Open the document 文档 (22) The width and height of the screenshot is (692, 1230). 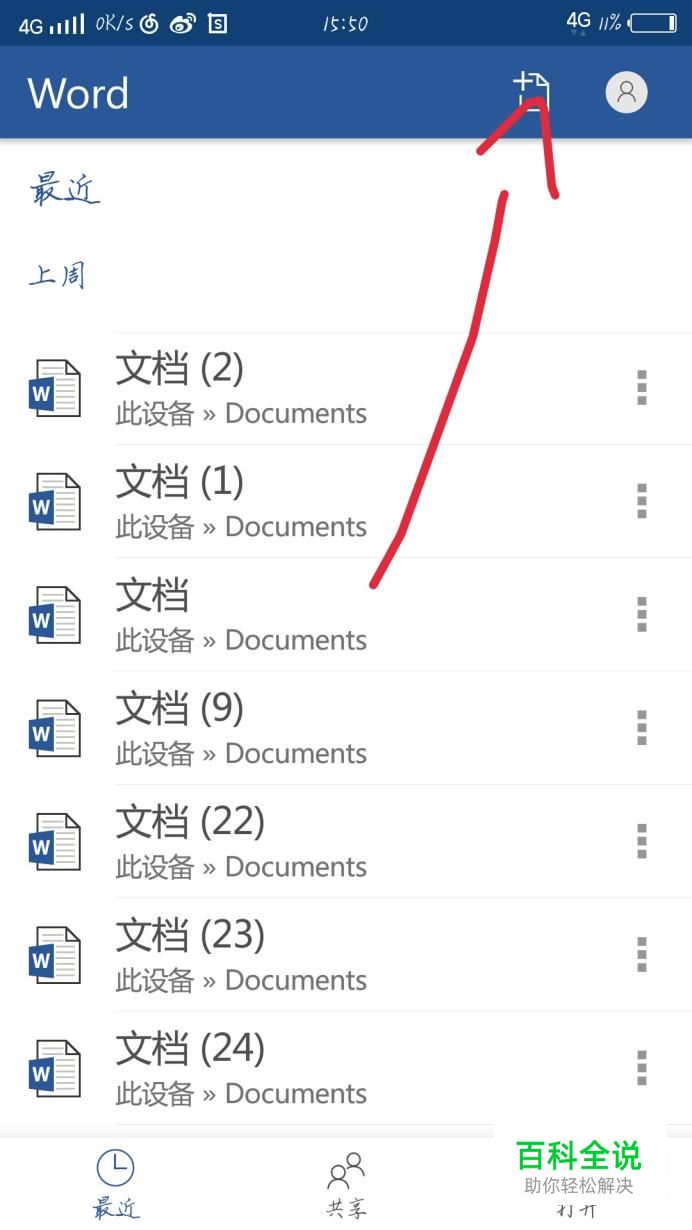(x=346, y=841)
